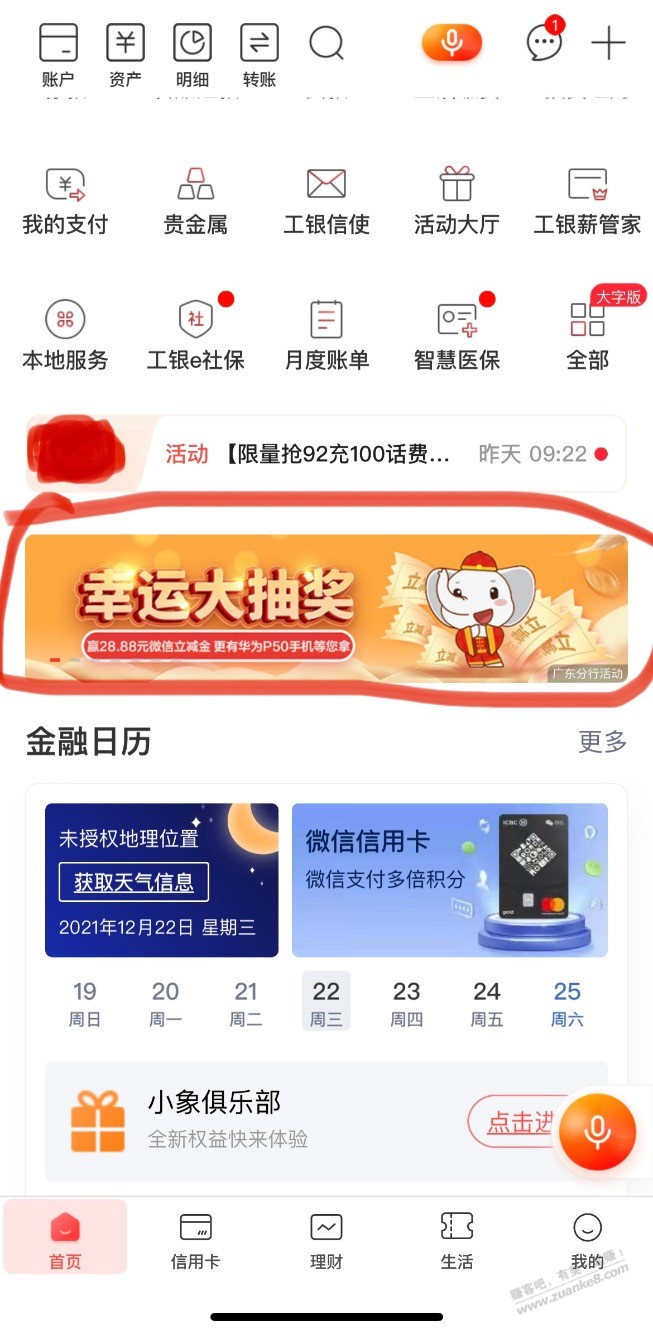Open the messages chat bubble icon
Viewport: 653px width, 1334px height.
pos(544,43)
